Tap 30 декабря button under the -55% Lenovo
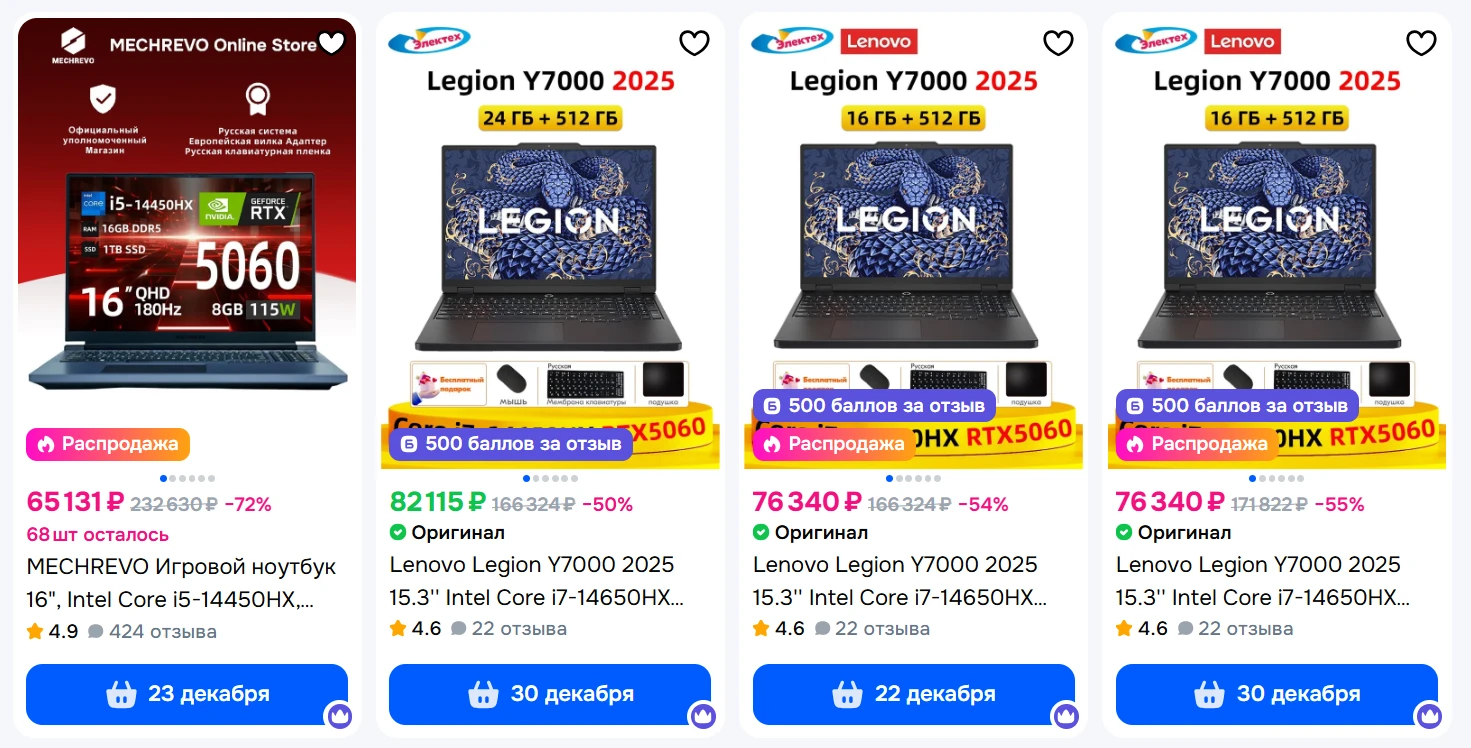Image resolution: width=1471 pixels, height=748 pixels. pos(1277,694)
